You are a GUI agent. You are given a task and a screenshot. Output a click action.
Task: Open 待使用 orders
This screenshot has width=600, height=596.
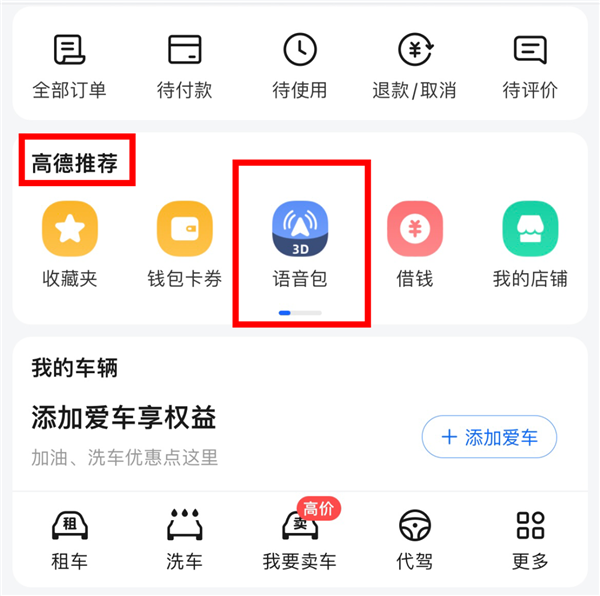point(300,64)
